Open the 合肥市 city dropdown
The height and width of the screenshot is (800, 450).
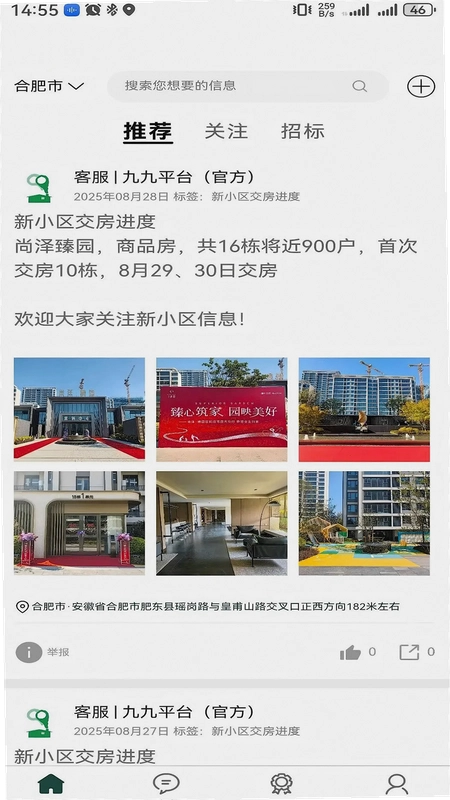pyautogui.click(x=49, y=86)
